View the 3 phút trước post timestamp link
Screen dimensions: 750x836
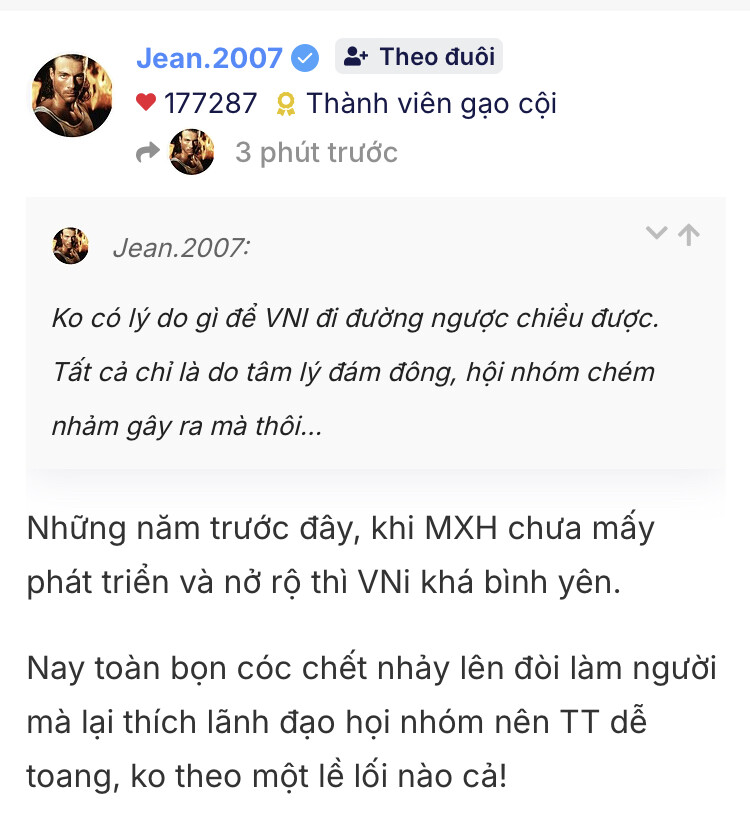pyautogui.click(x=316, y=152)
